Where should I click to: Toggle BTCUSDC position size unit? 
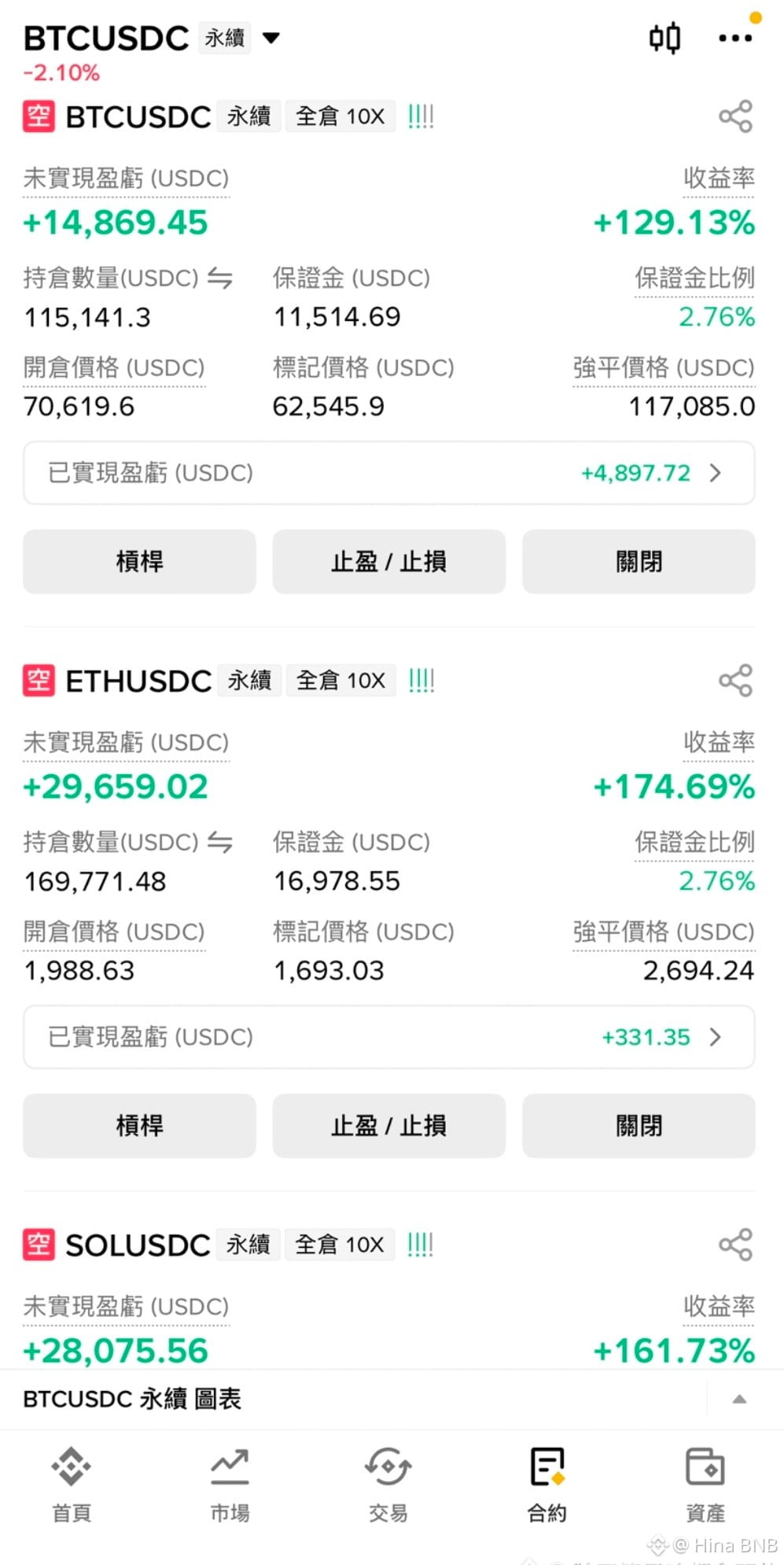(220, 278)
